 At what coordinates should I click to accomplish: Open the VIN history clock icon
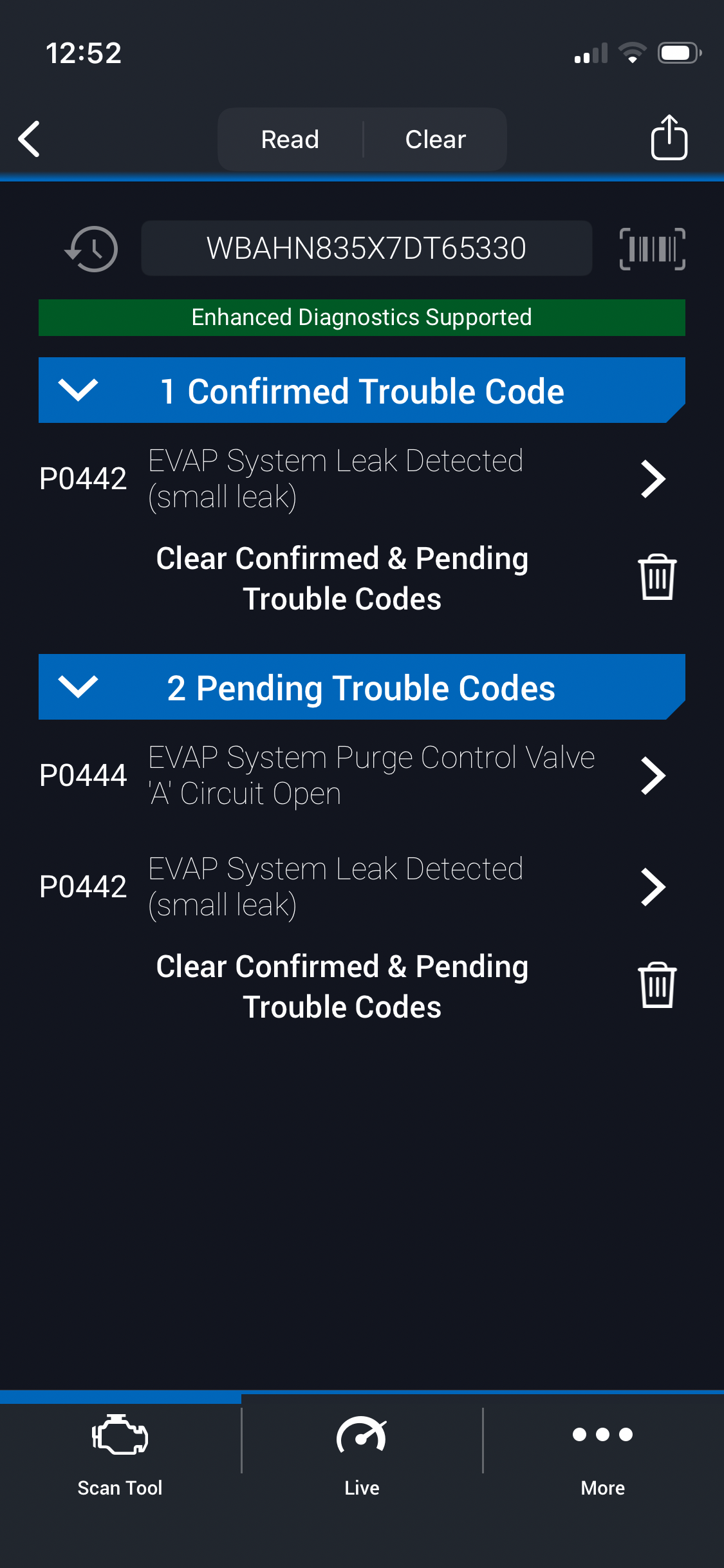(x=91, y=248)
